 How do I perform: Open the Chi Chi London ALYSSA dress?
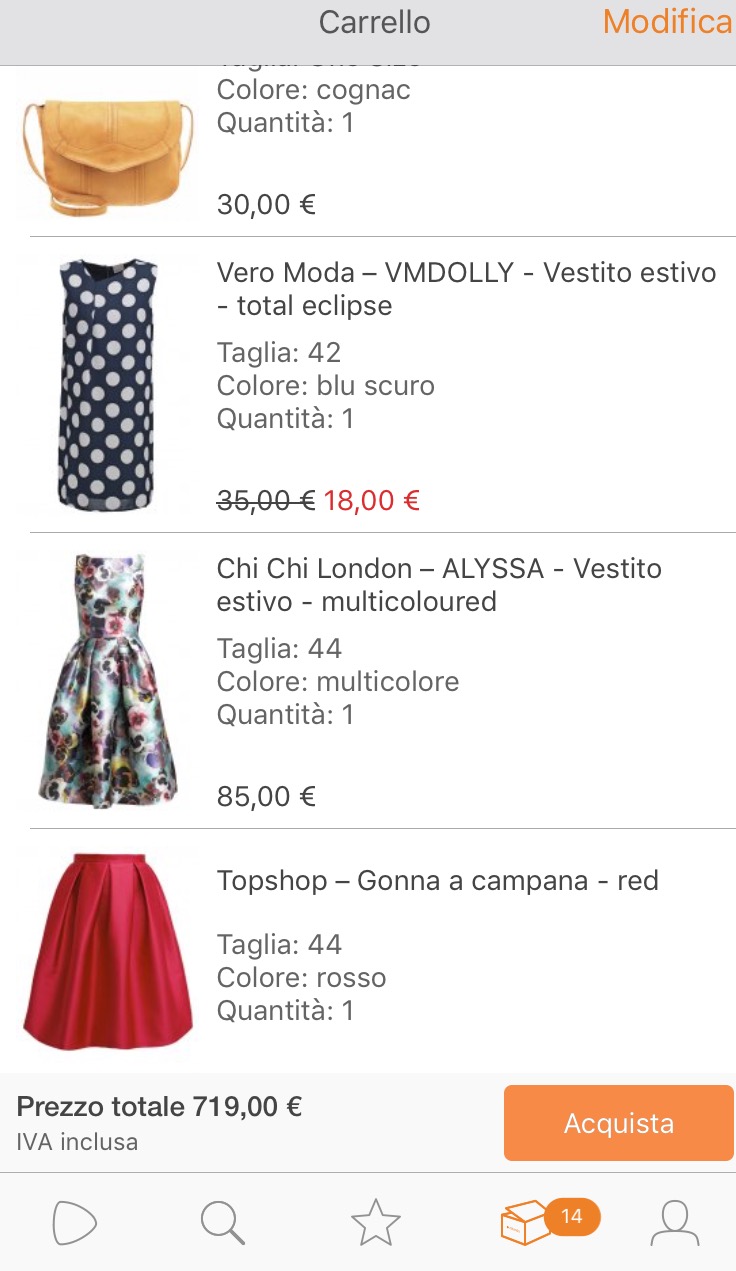[x=439, y=585]
